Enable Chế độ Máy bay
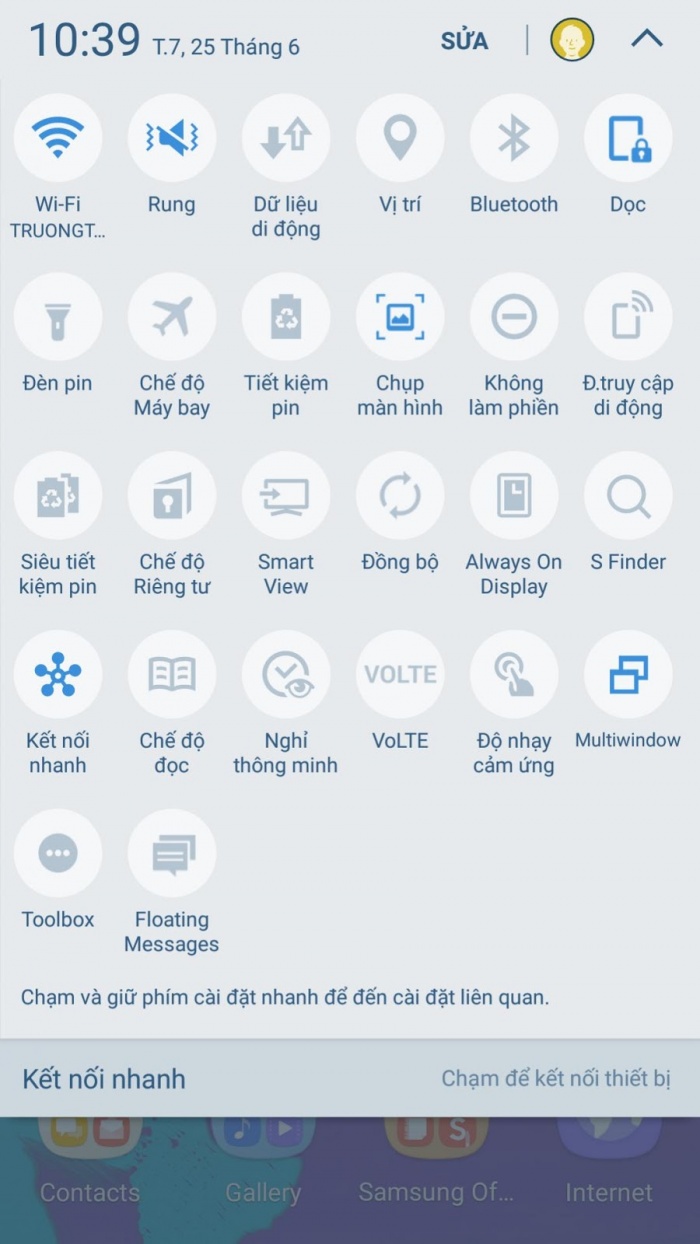This screenshot has width=700, height=1244. [172, 317]
